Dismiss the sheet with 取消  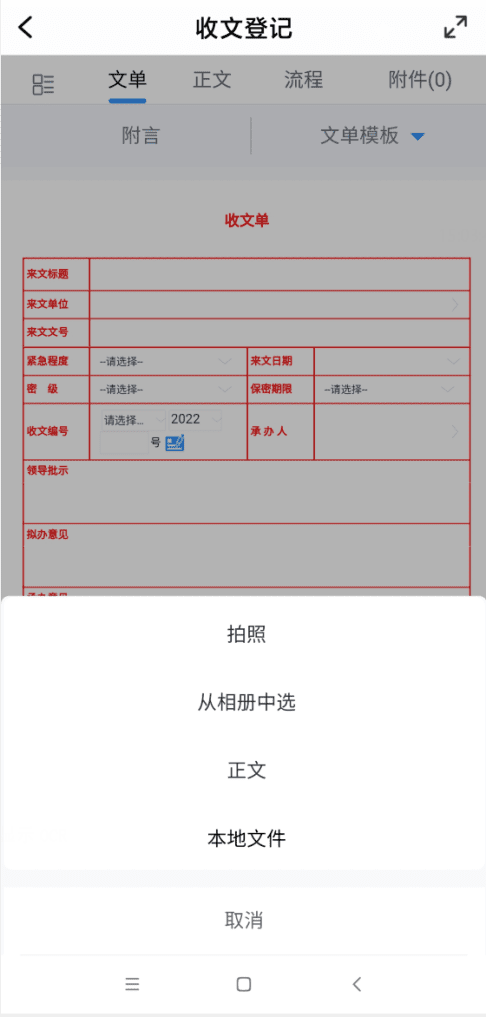243,920
